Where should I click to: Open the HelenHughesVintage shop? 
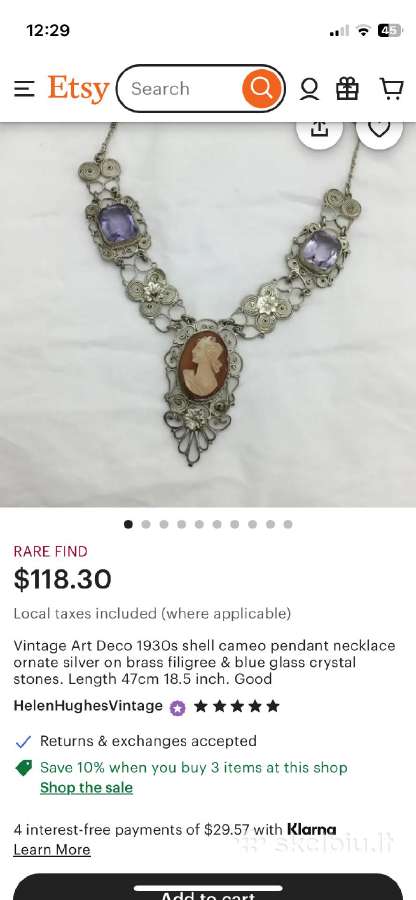[88, 706]
